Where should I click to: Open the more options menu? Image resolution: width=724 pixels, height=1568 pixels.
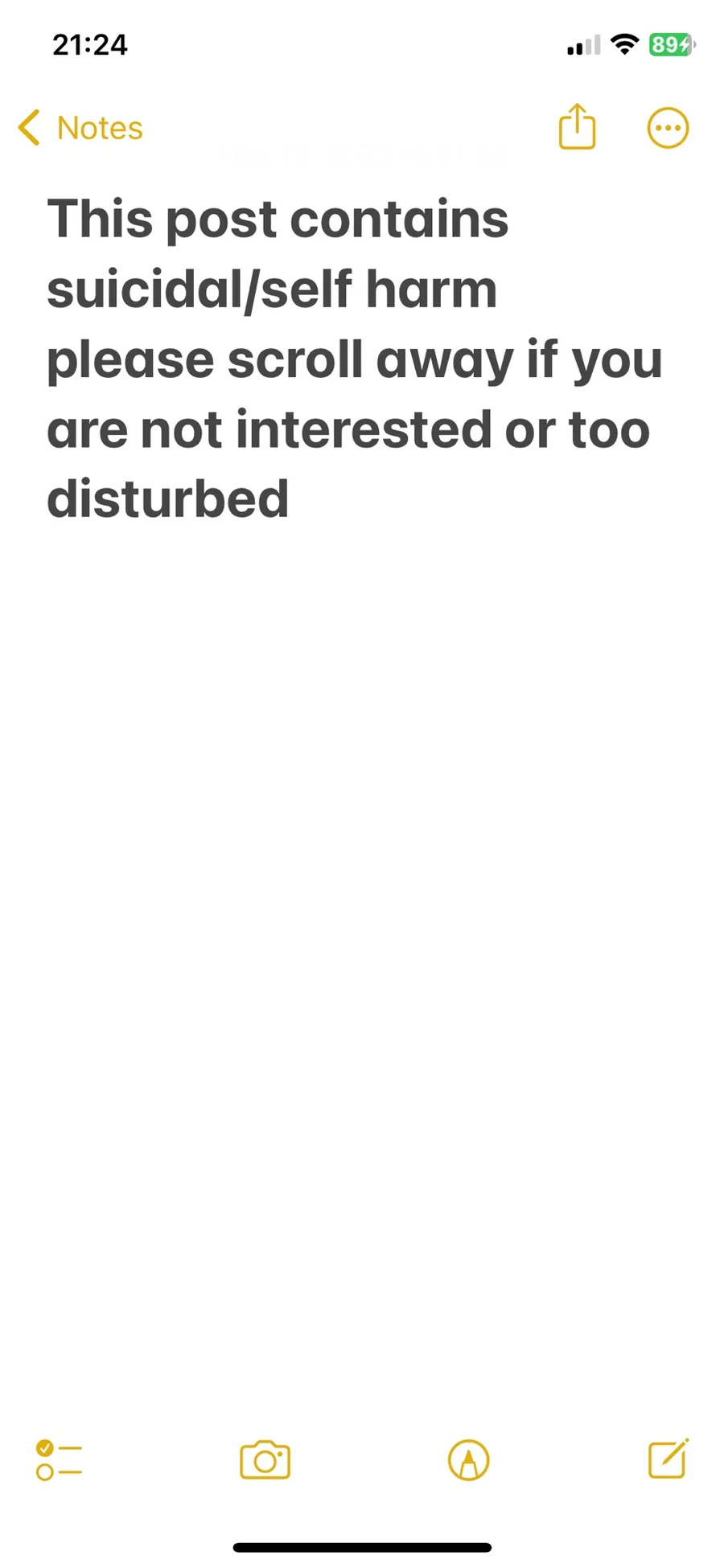point(668,128)
